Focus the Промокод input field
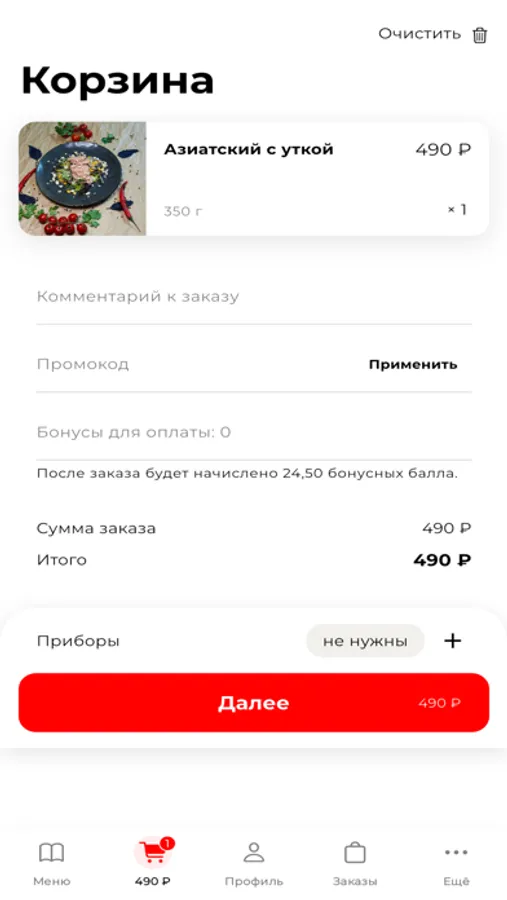The height and width of the screenshot is (900, 507). pos(195,364)
